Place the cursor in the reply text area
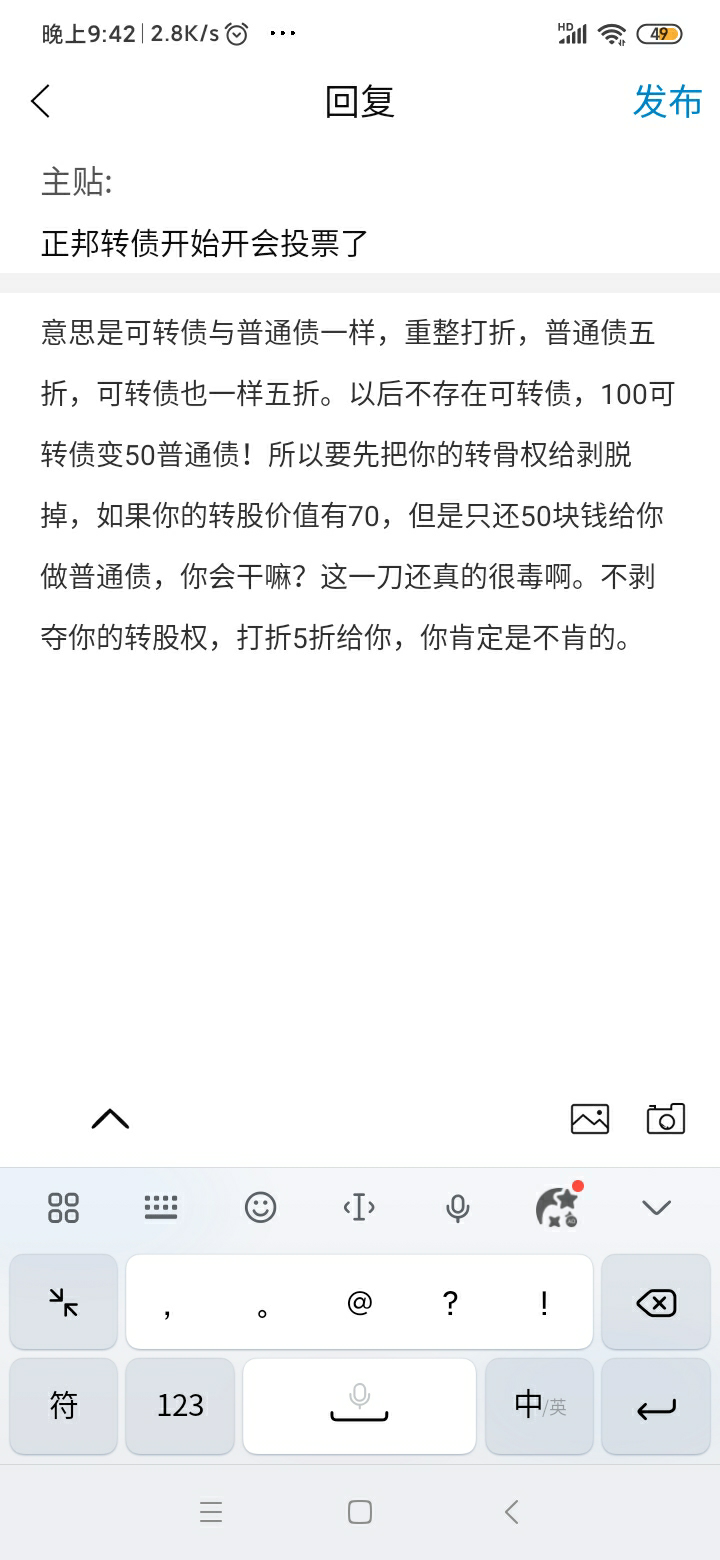720x1560 pixels. click(360, 850)
